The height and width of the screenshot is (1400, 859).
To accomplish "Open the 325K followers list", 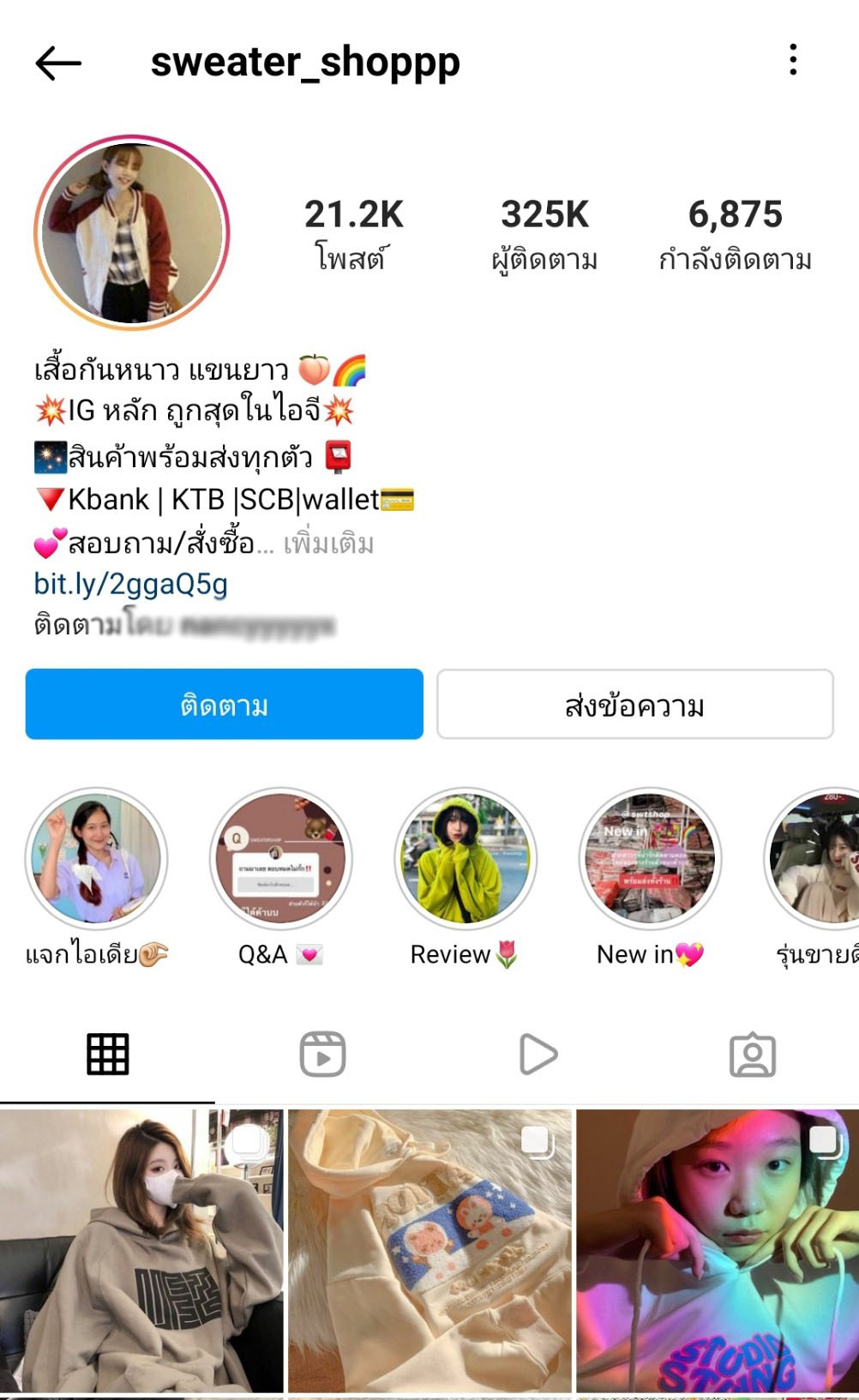I will 544,233.
